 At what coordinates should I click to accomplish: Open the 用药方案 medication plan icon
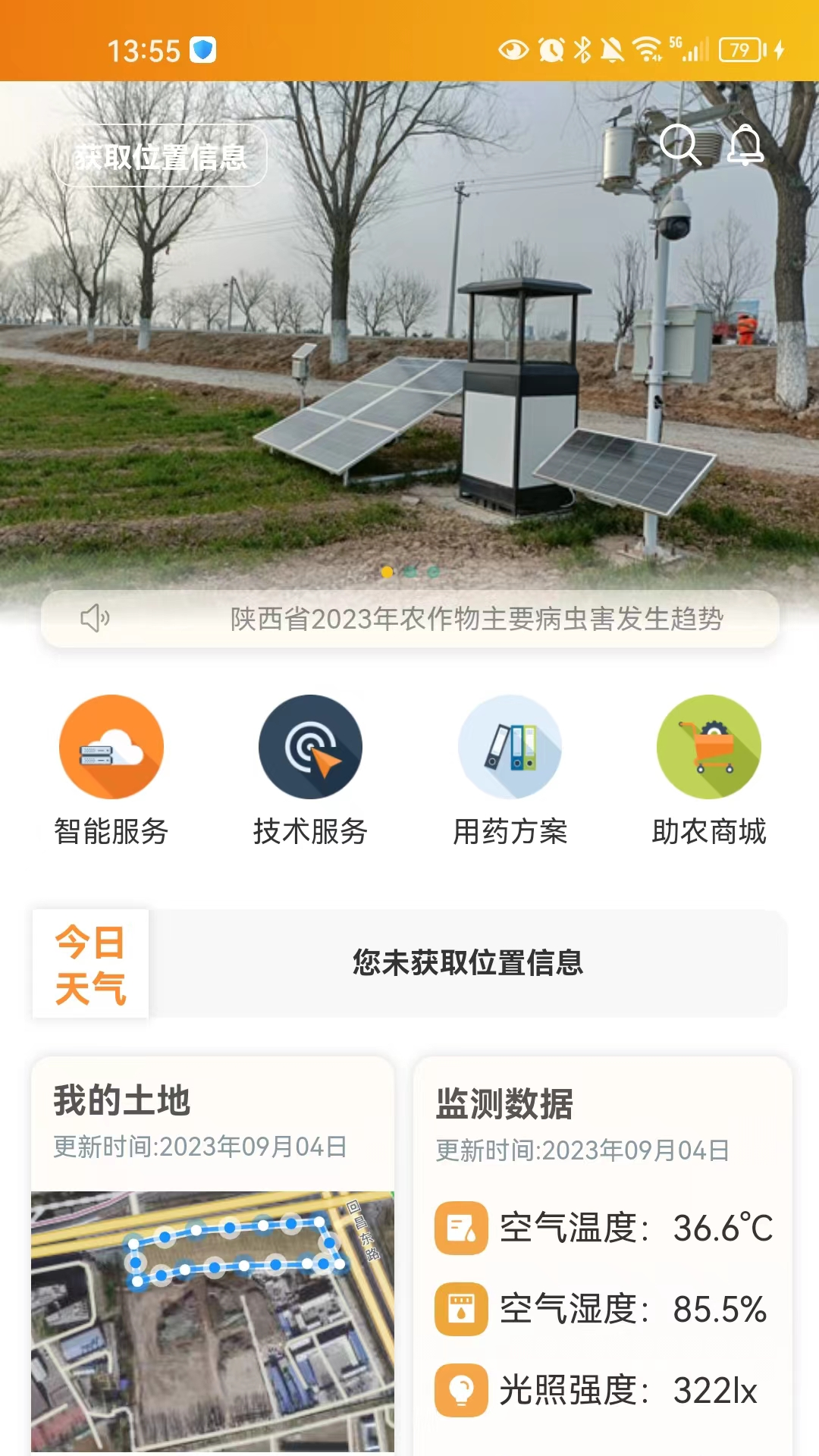(510, 747)
